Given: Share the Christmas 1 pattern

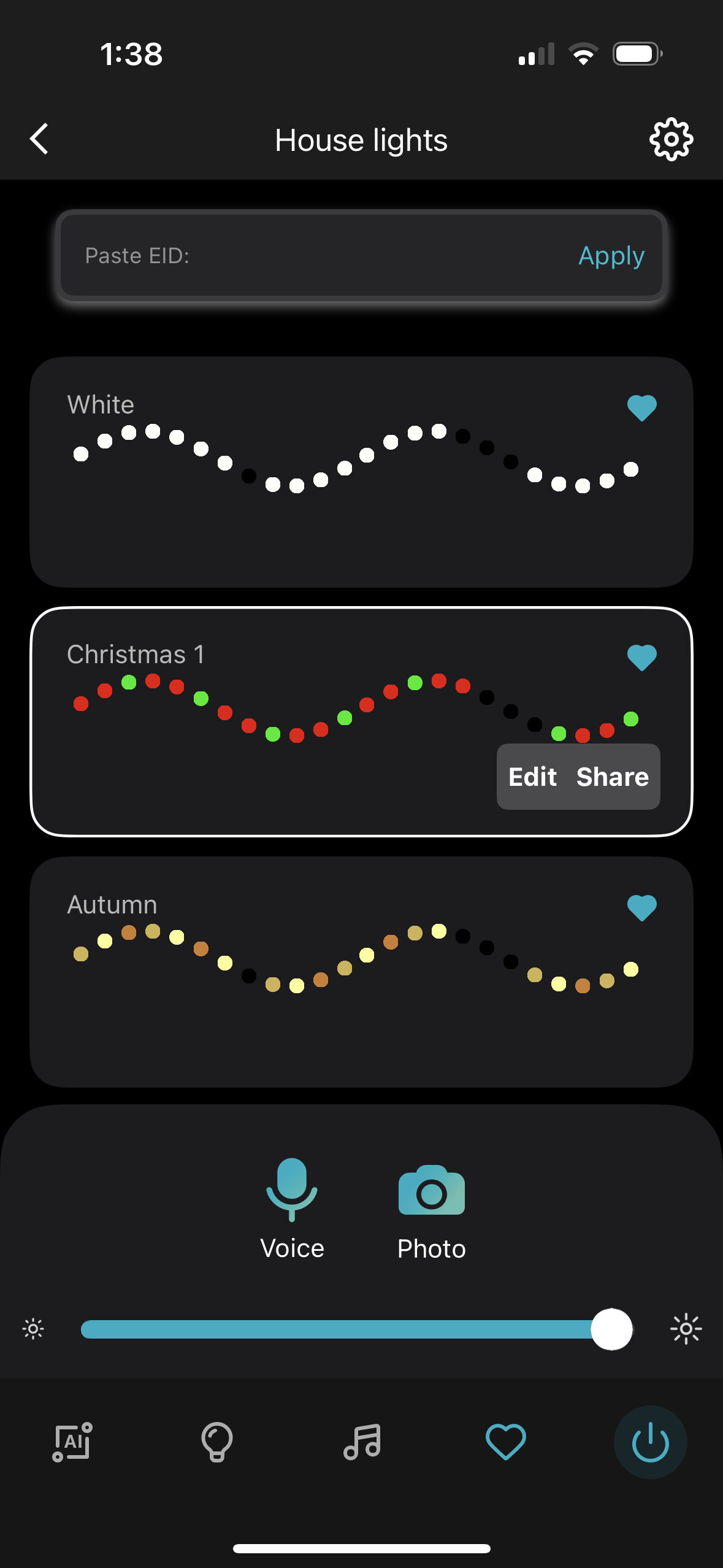Looking at the screenshot, I should point(612,777).
